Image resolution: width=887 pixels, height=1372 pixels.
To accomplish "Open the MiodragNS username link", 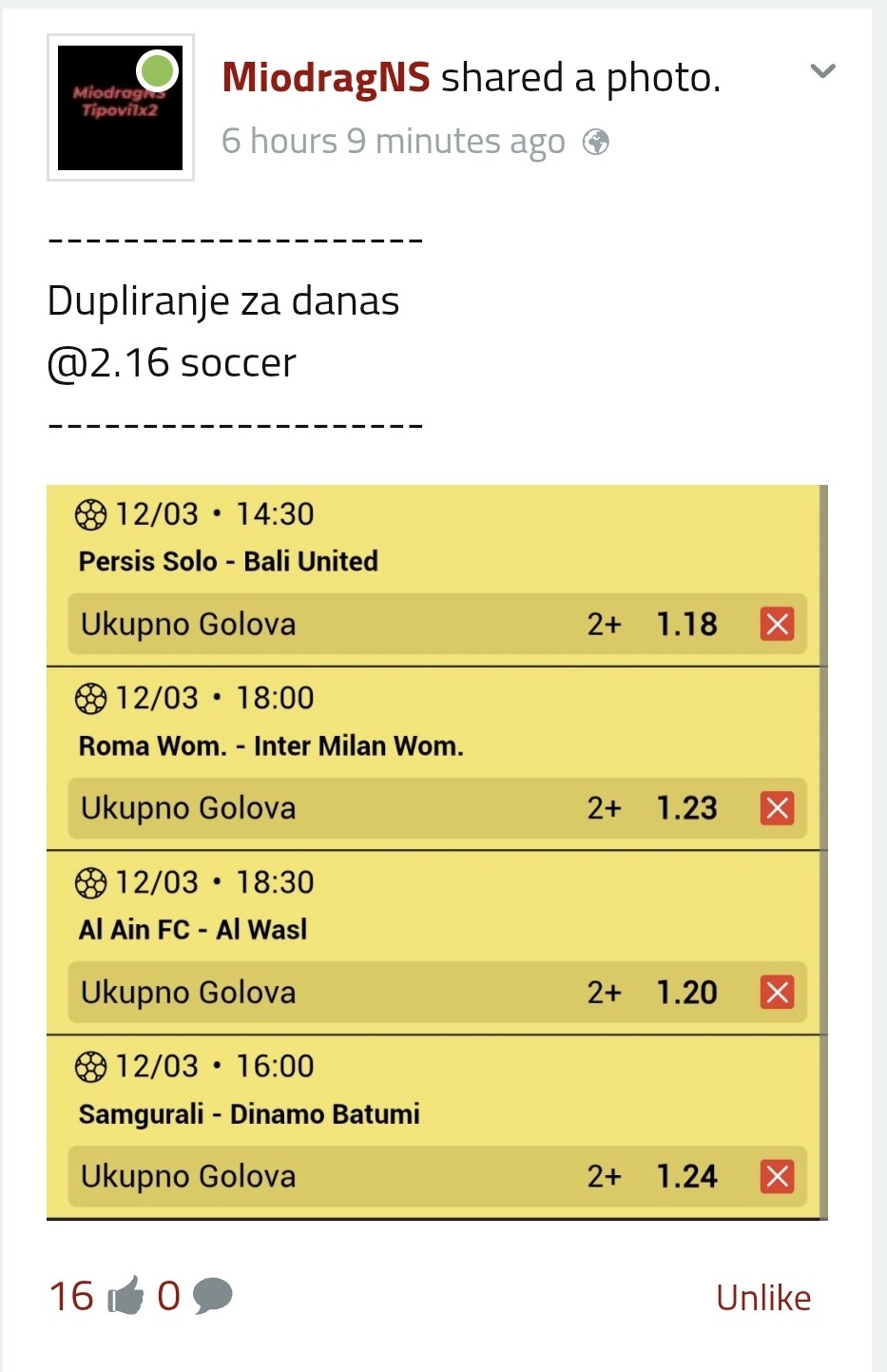I will tap(325, 77).
